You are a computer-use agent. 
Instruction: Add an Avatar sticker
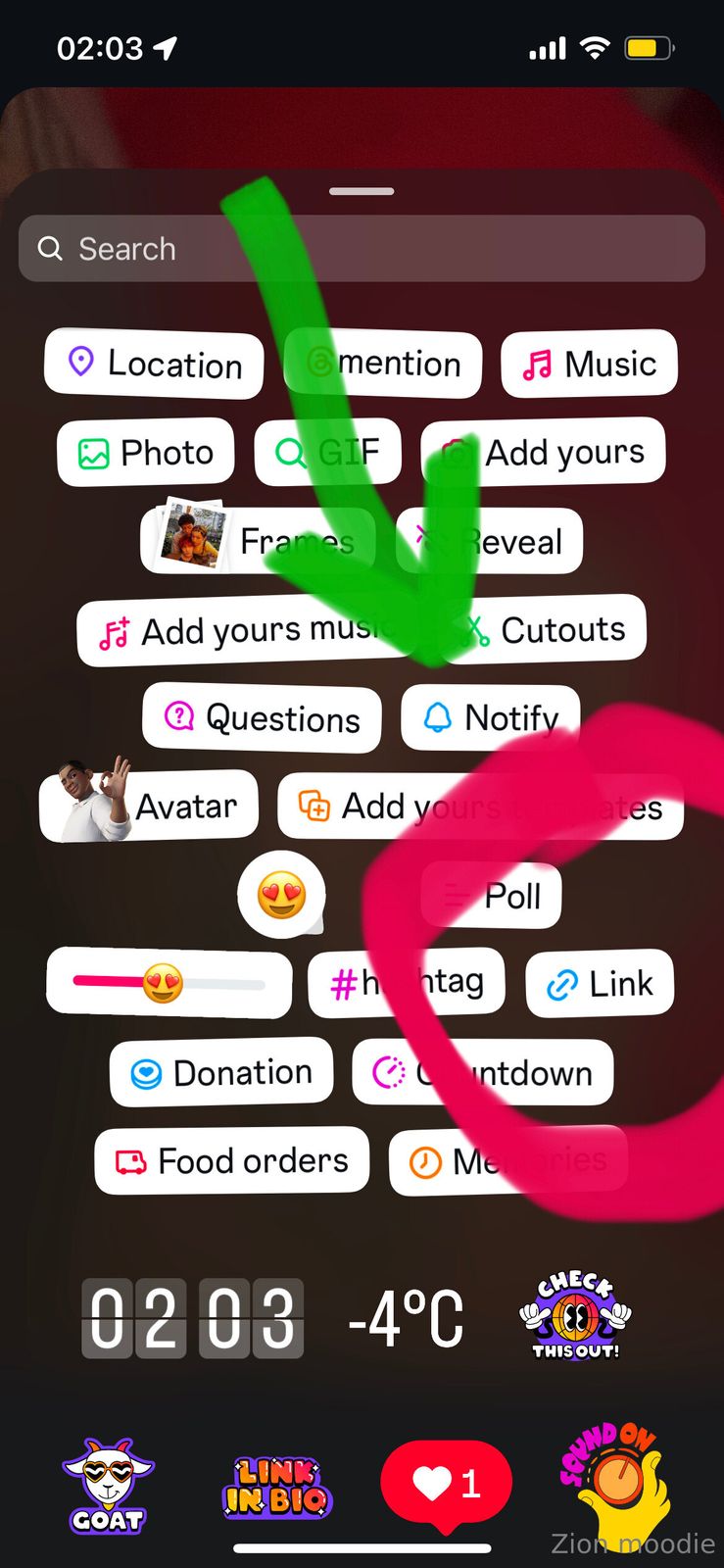(x=149, y=807)
